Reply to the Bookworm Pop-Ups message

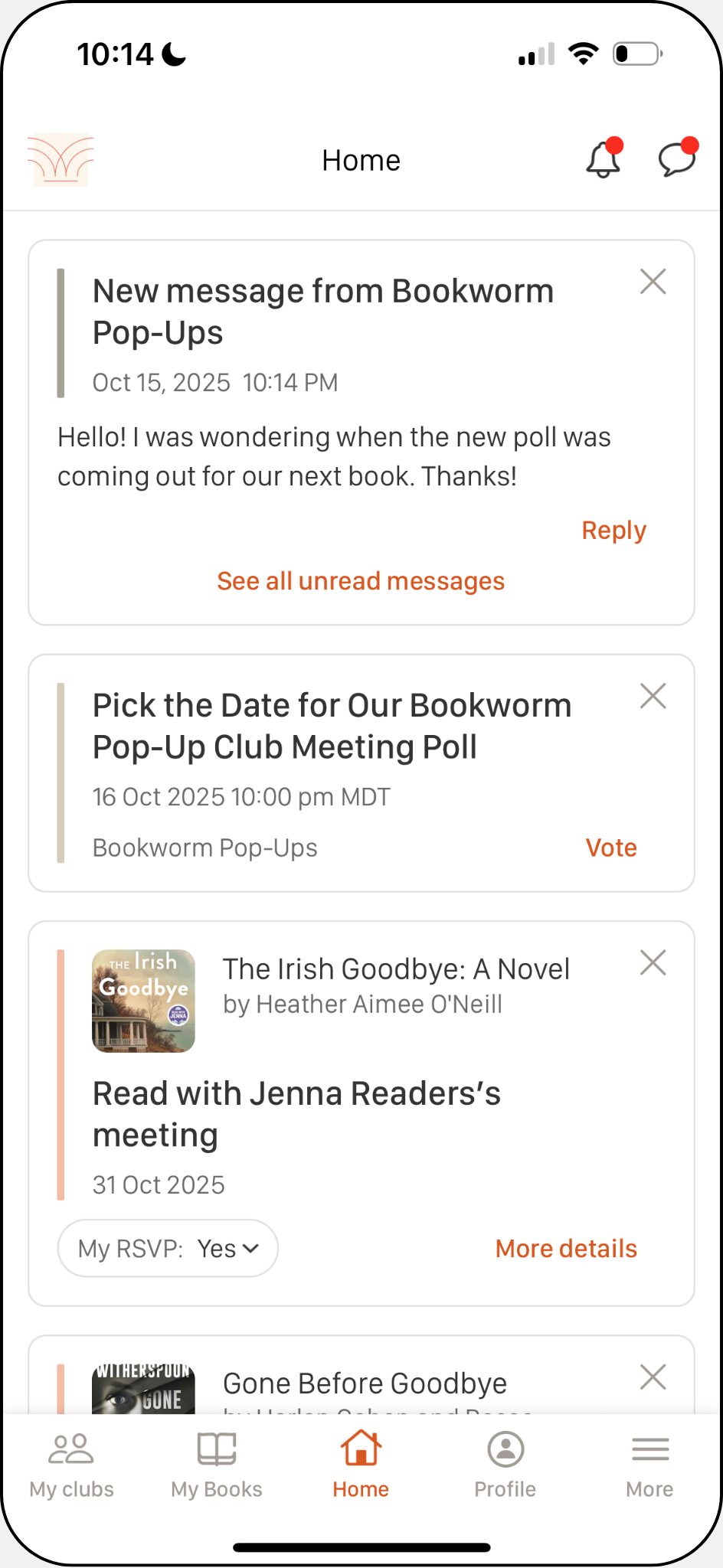click(x=613, y=531)
